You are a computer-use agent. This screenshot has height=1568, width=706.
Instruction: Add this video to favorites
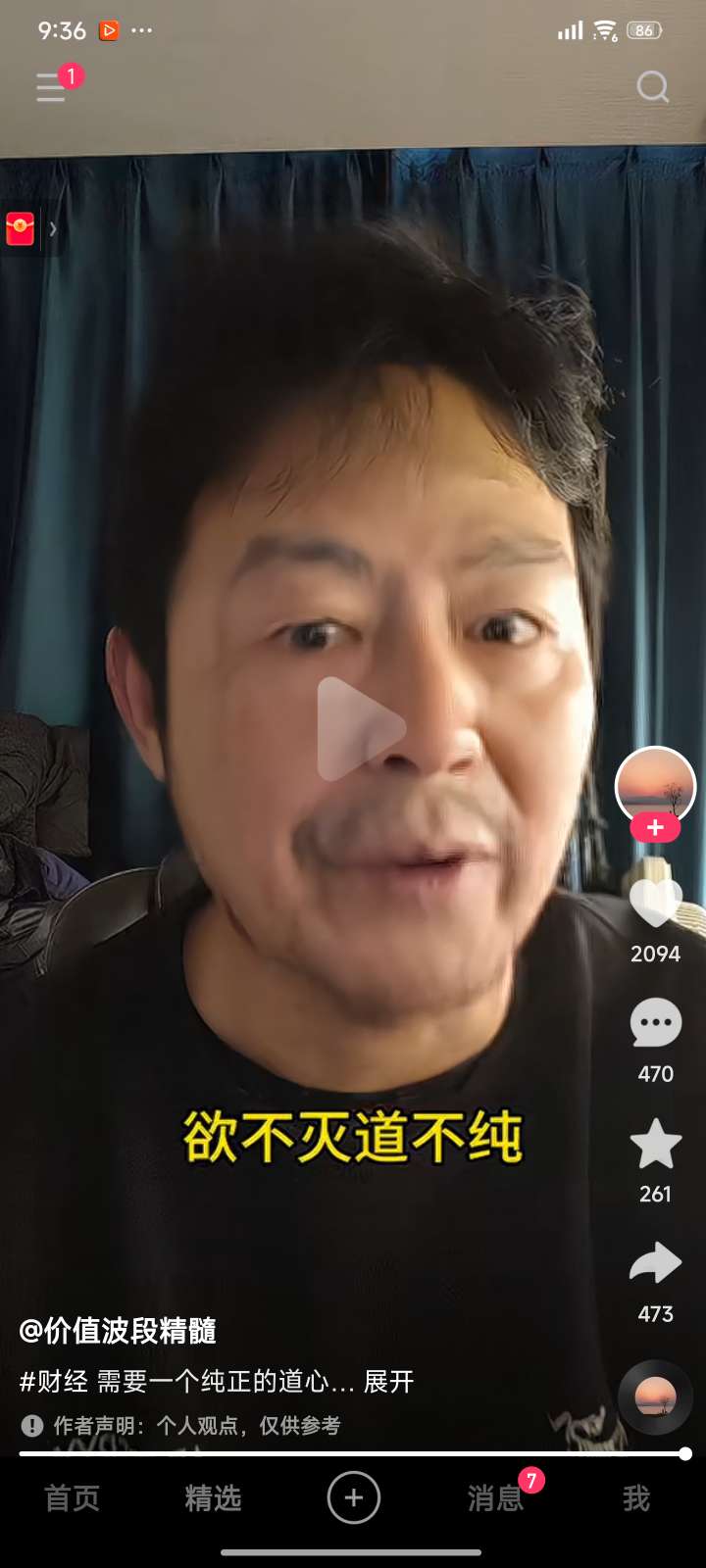pyautogui.click(x=655, y=1145)
